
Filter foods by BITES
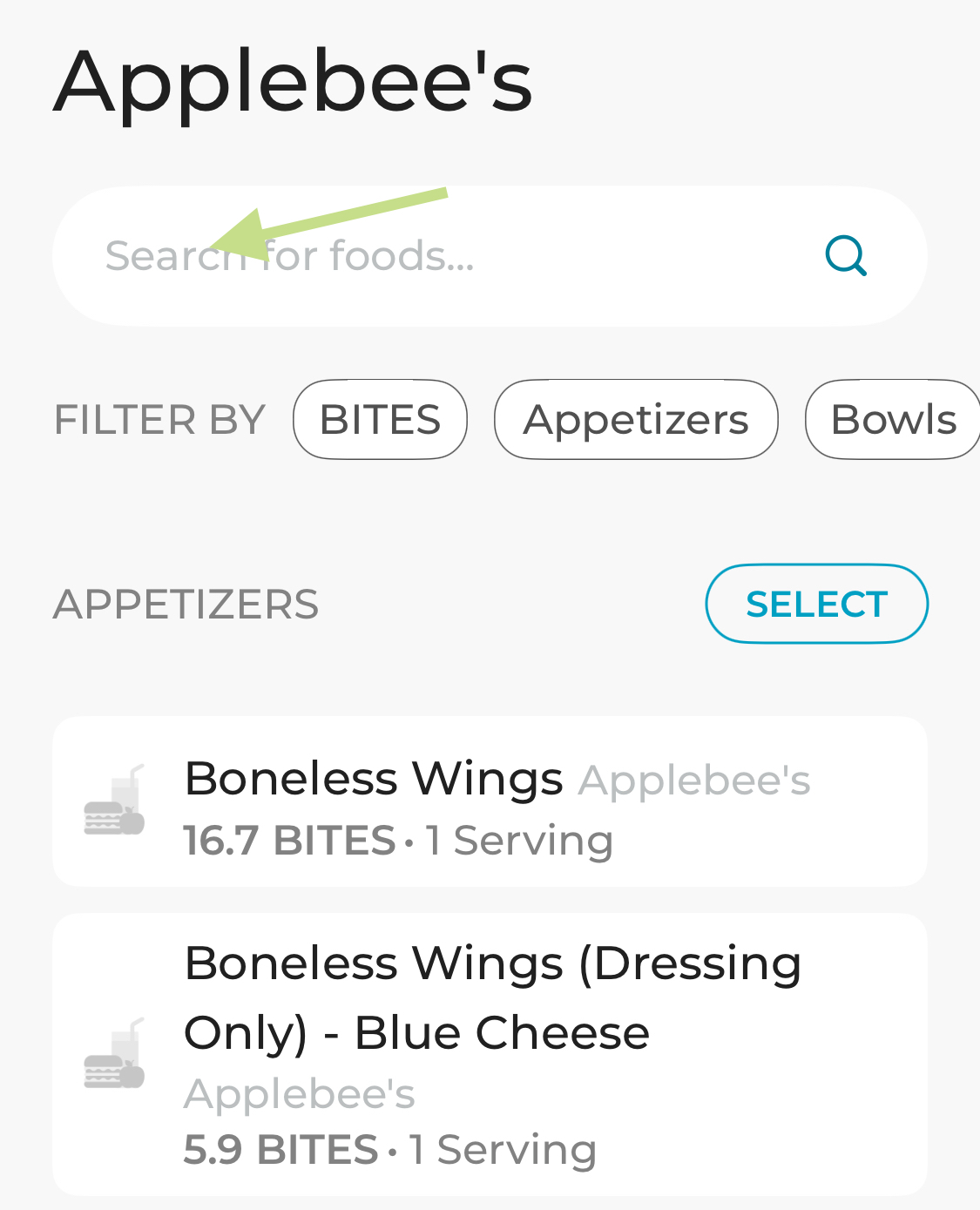381,420
